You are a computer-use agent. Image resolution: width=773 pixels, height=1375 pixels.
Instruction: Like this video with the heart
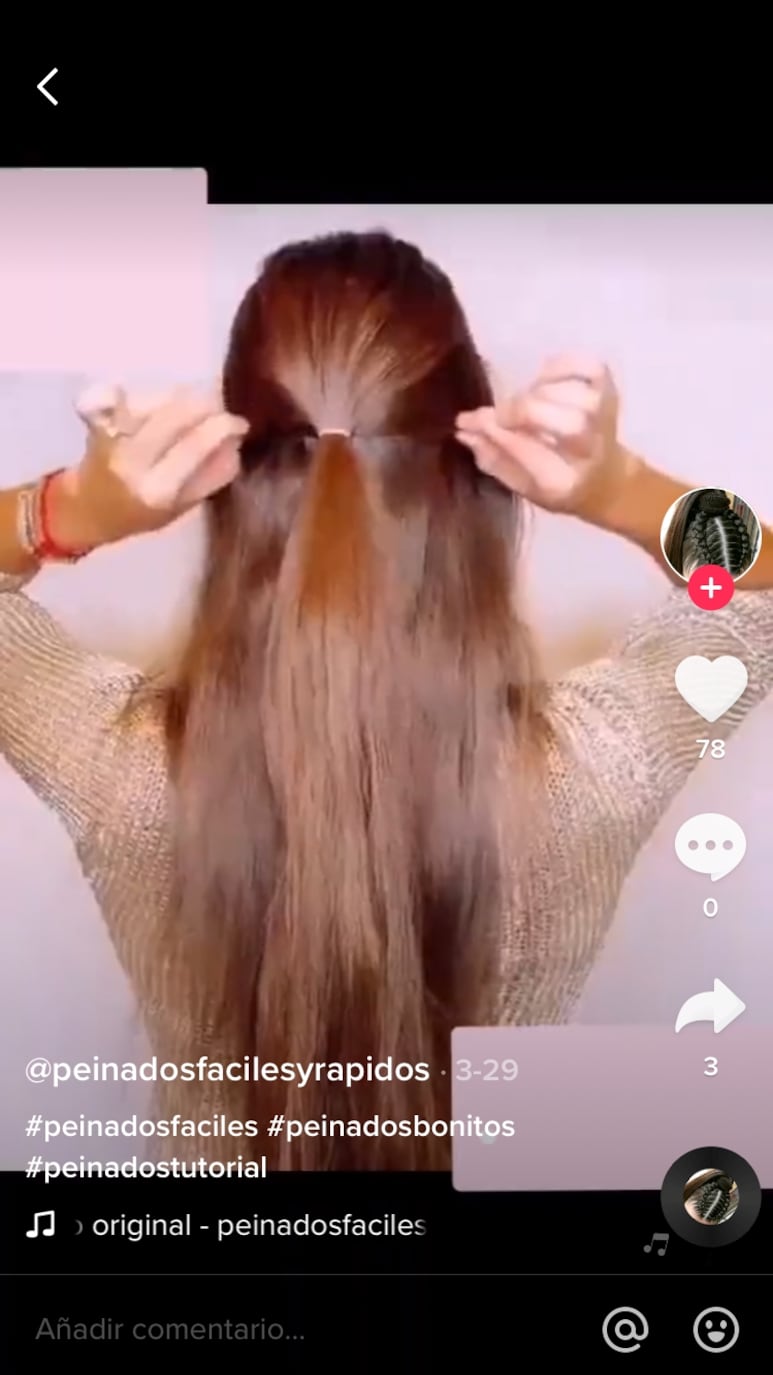(x=710, y=688)
